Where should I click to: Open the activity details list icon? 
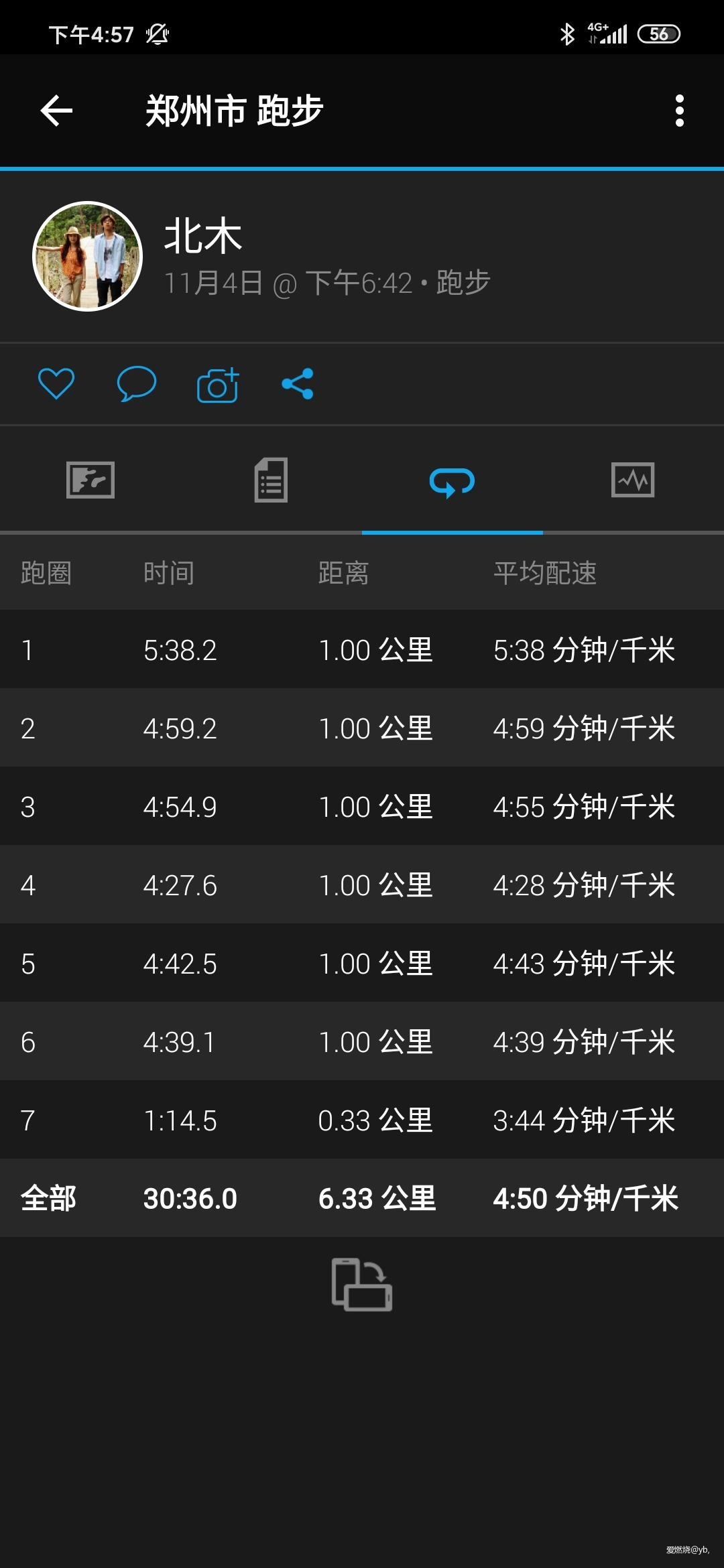tap(271, 480)
